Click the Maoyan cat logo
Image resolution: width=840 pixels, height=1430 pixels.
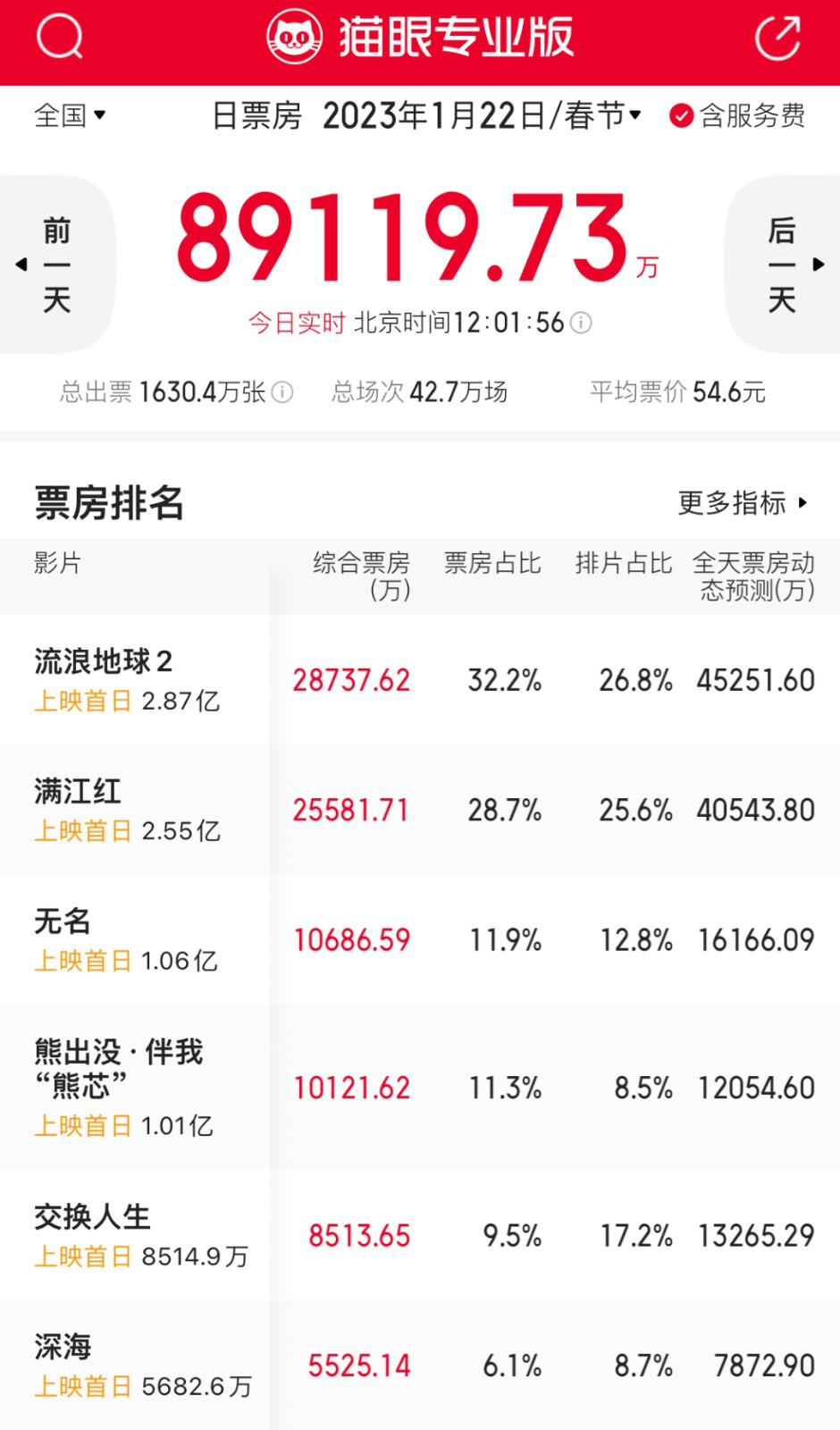(x=293, y=38)
